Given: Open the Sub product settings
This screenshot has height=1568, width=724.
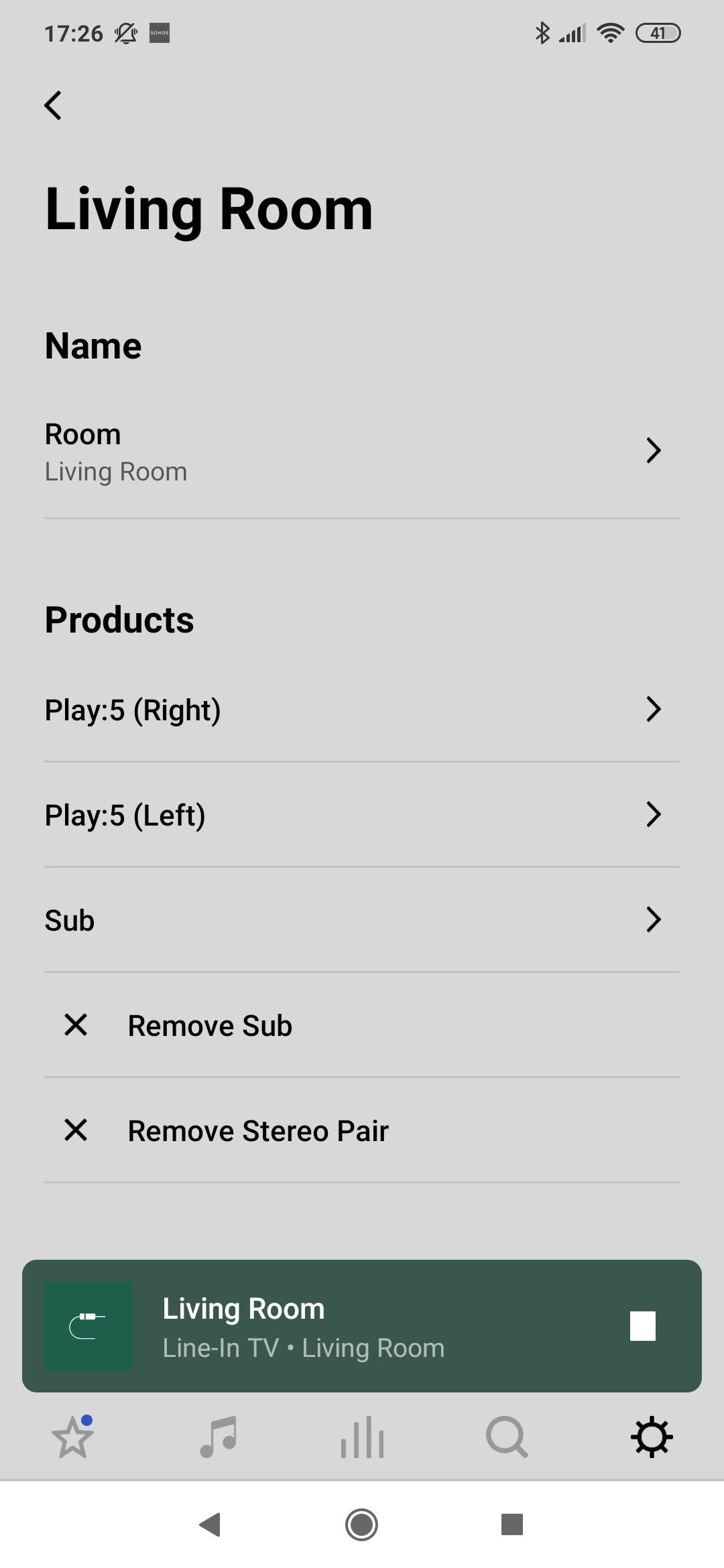Looking at the screenshot, I should (x=362, y=920).
